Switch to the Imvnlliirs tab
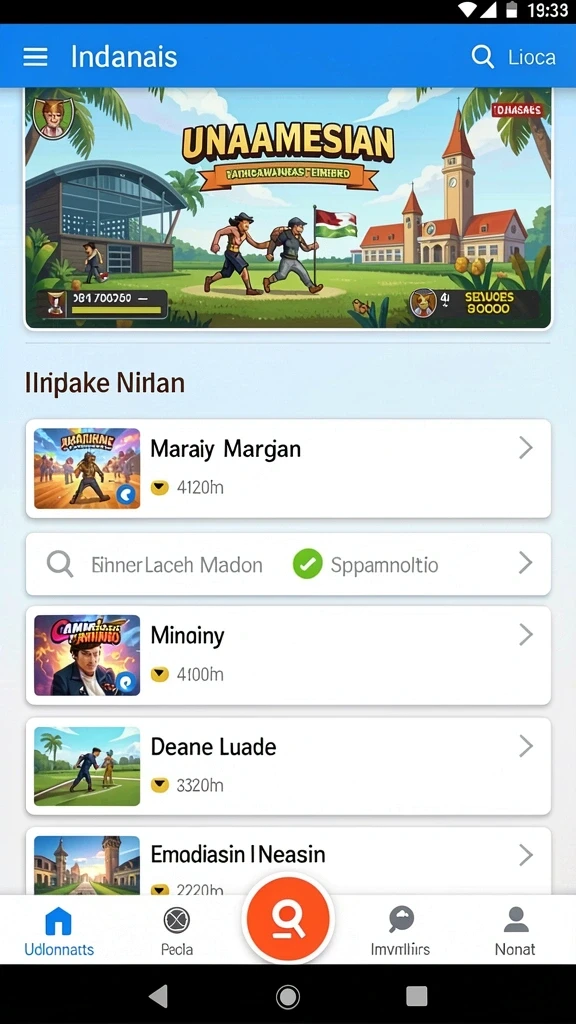 (400, 932)
